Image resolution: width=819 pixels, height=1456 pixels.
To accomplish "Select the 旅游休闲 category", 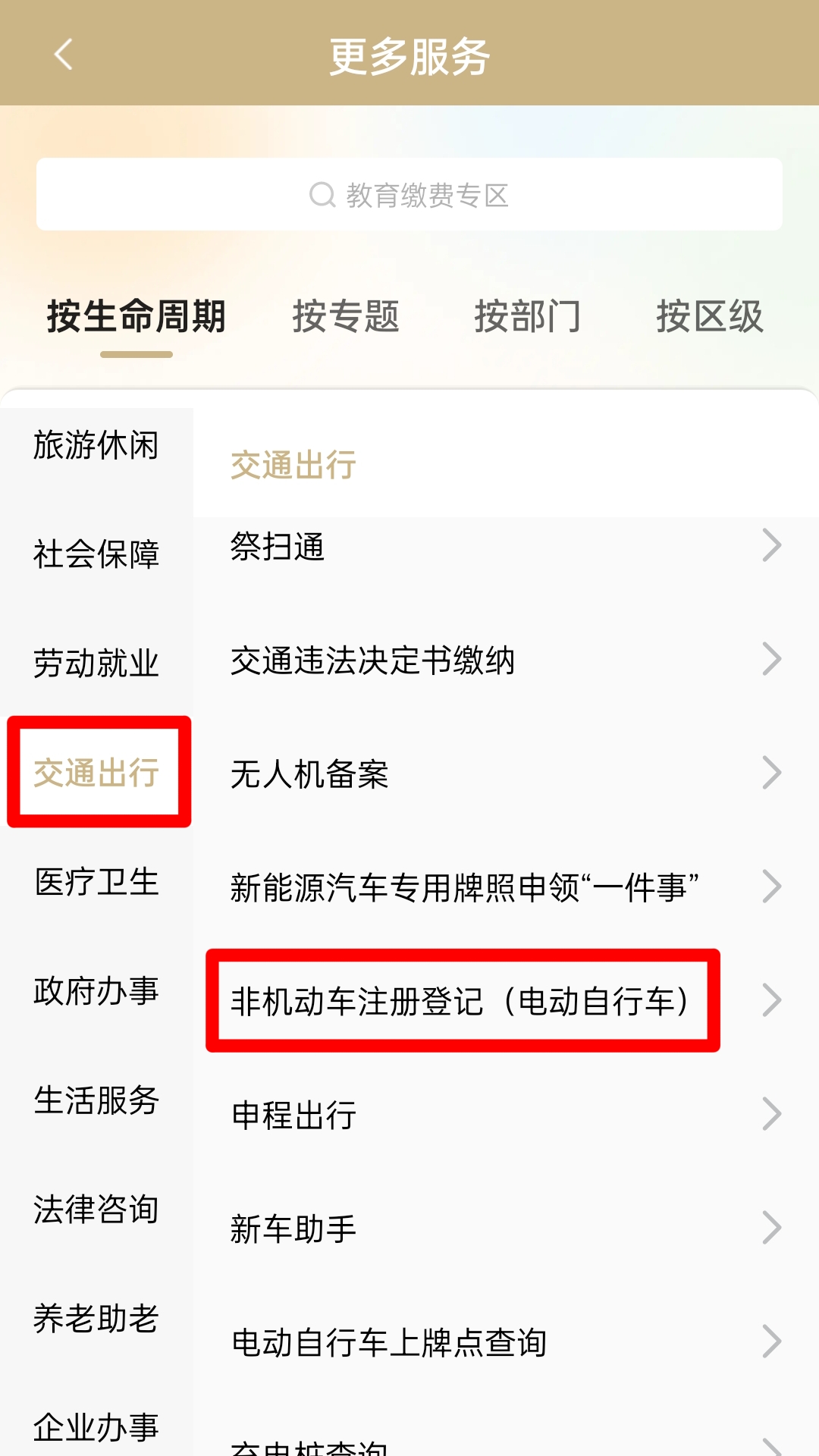I will (x=96, y=445).
